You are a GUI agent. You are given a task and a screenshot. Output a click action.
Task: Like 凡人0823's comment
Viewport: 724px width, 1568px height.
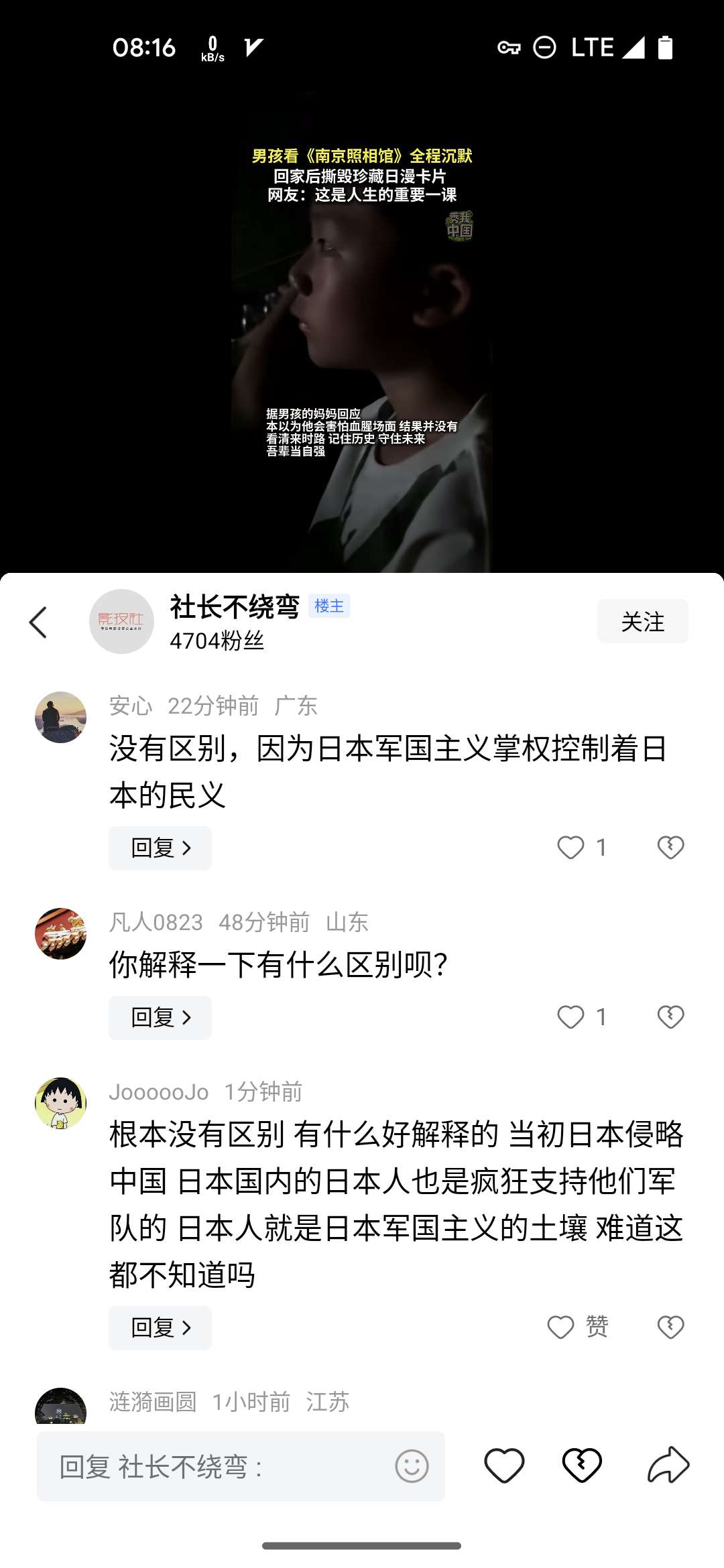[570, 1017]
